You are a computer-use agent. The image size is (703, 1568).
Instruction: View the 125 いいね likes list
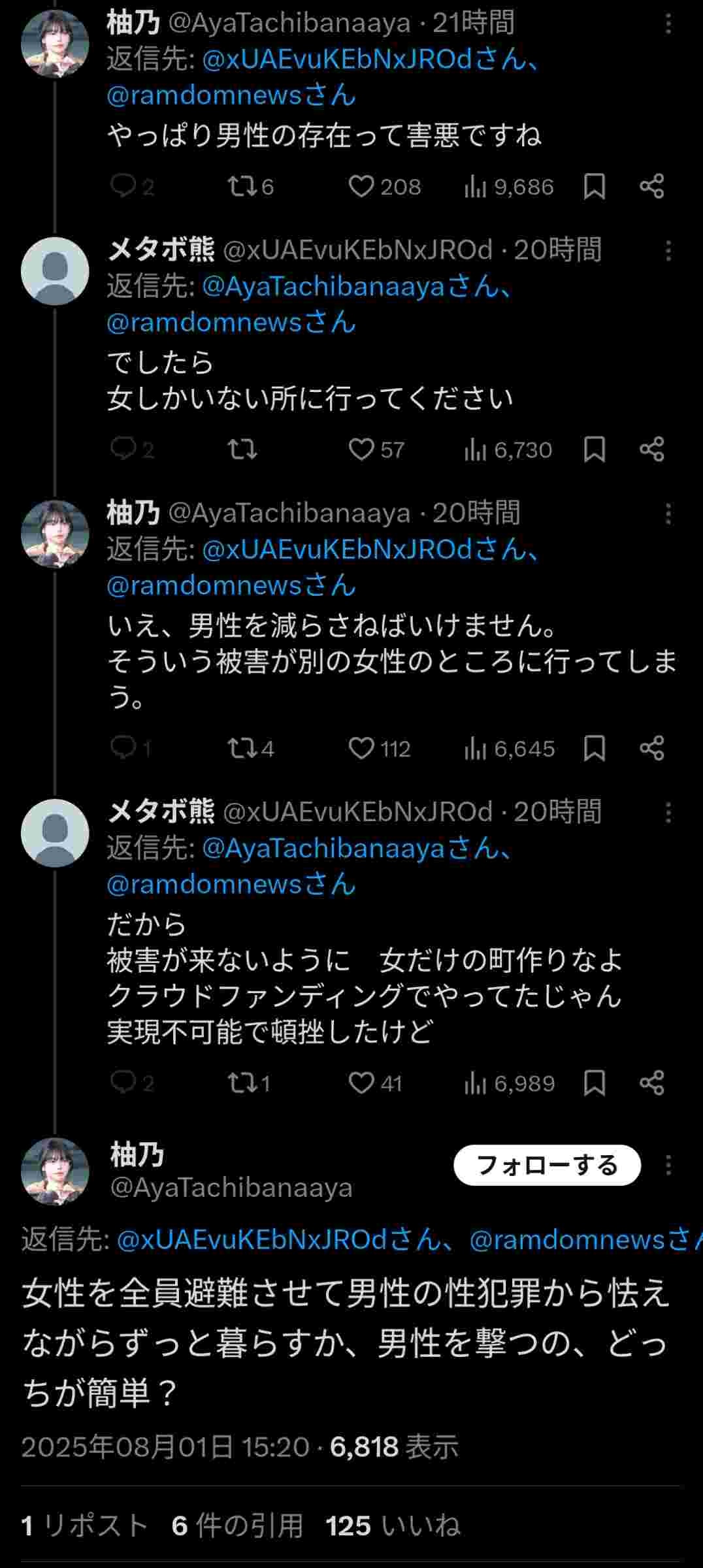393,1526
